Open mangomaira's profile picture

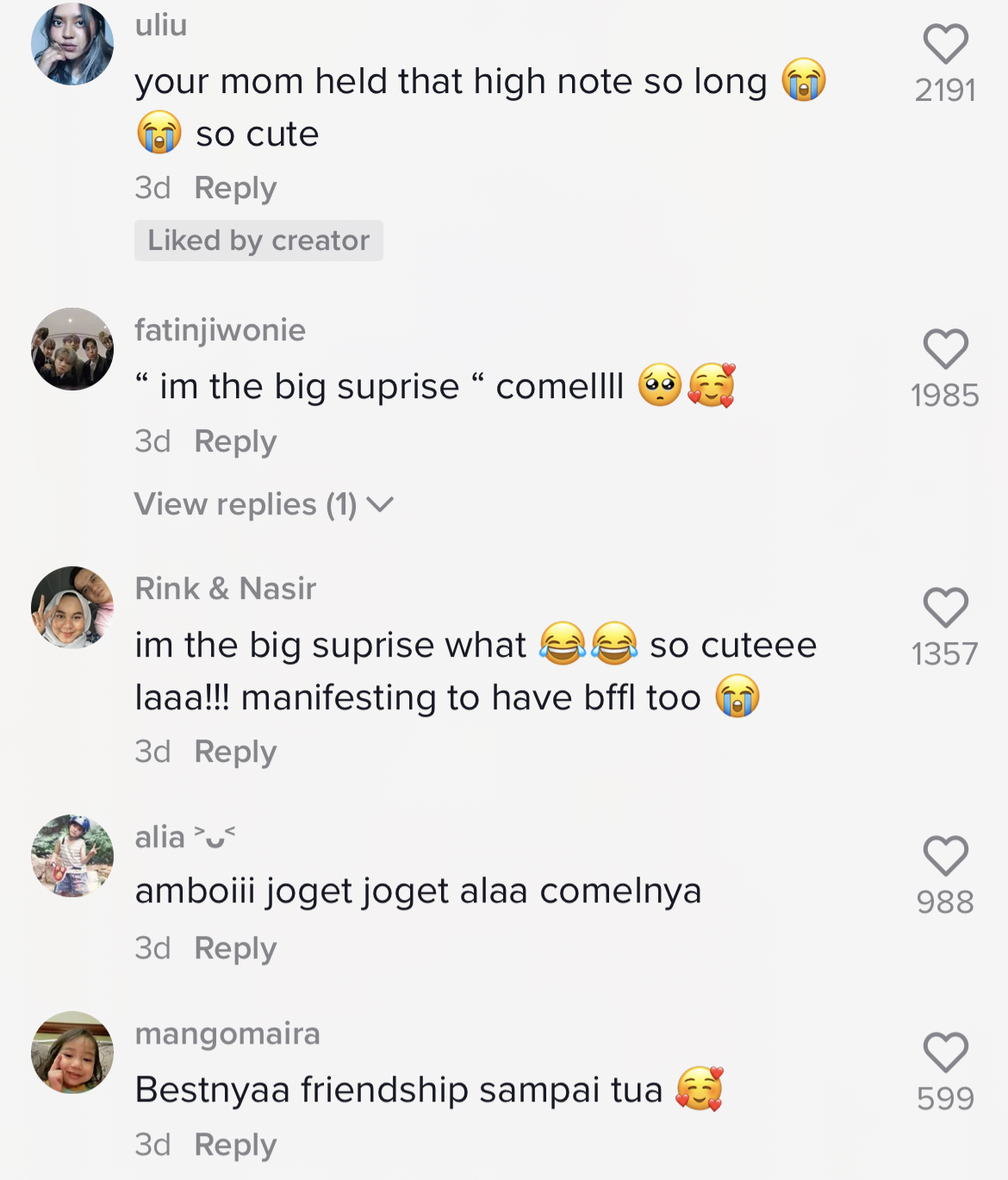[72, 1052]
